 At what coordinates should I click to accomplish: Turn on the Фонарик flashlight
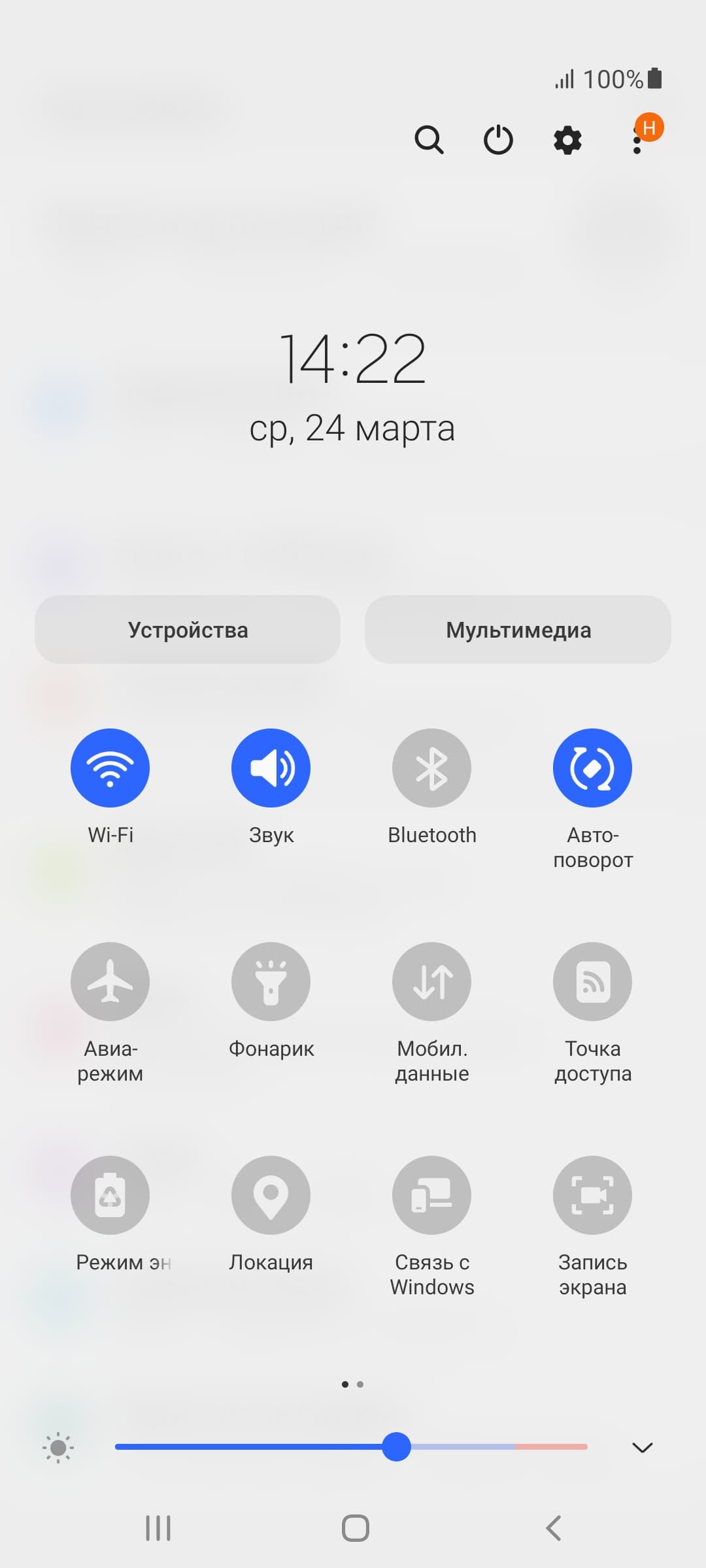[271, 981]
